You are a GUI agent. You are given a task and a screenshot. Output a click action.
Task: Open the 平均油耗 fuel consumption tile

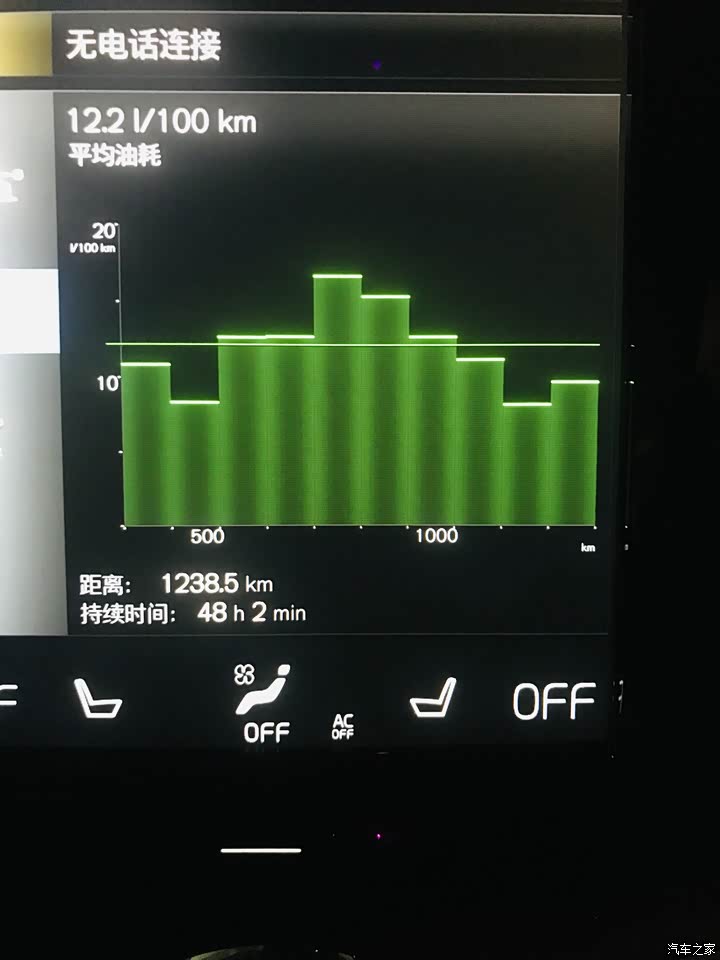340,360
